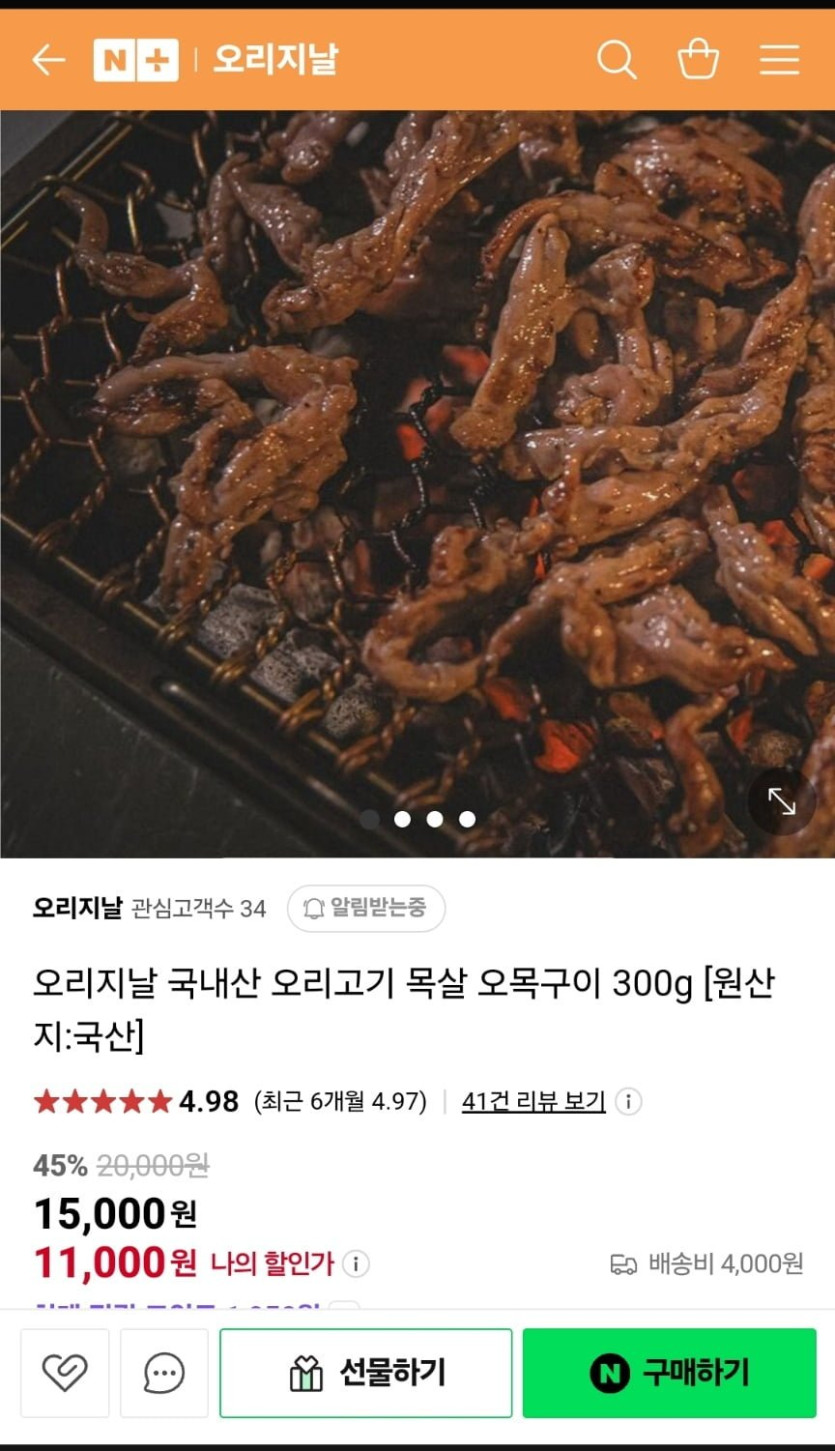
Task: Open the chat inquiry bubble
Action: click(x=164, y=1373)
